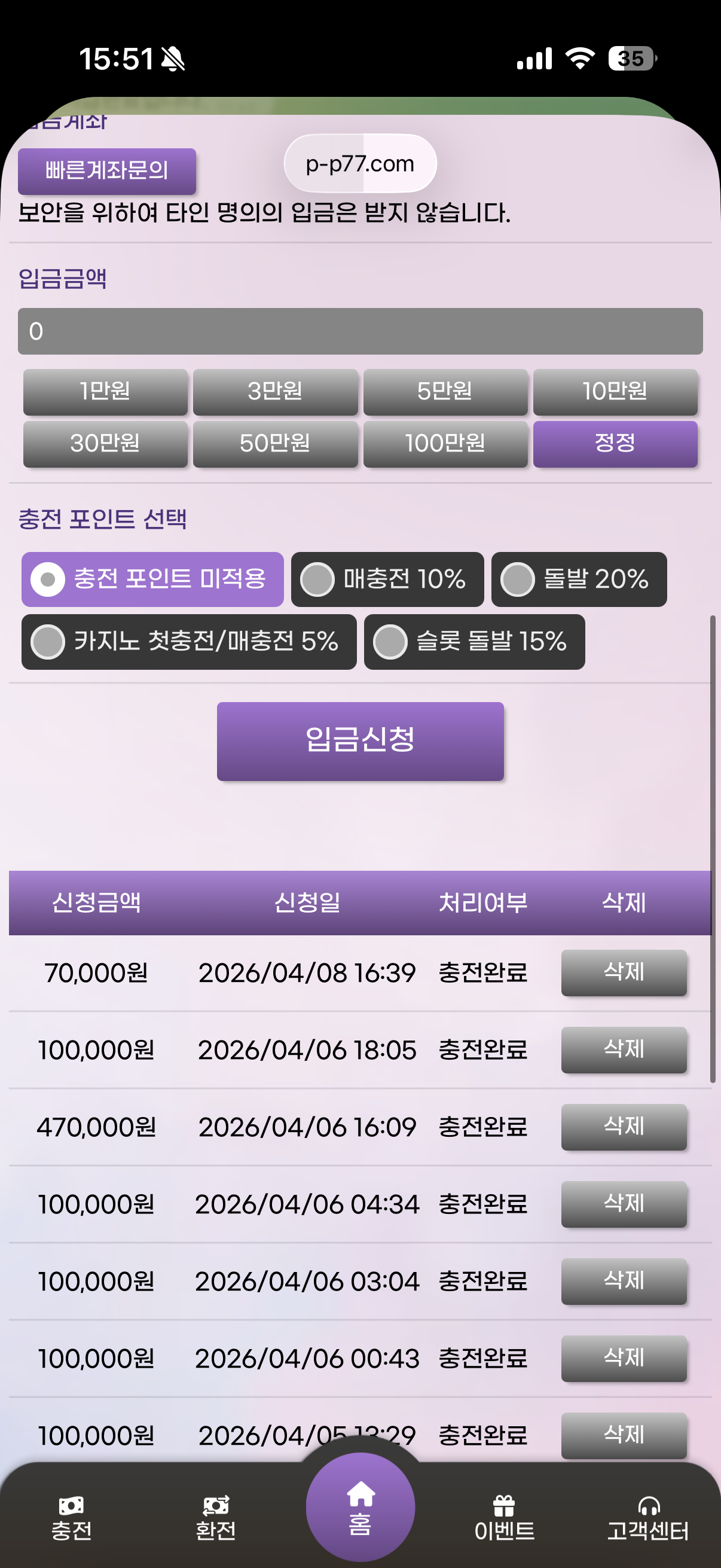Add 10만원 to the deposit amount

click(x=615, y=391)
